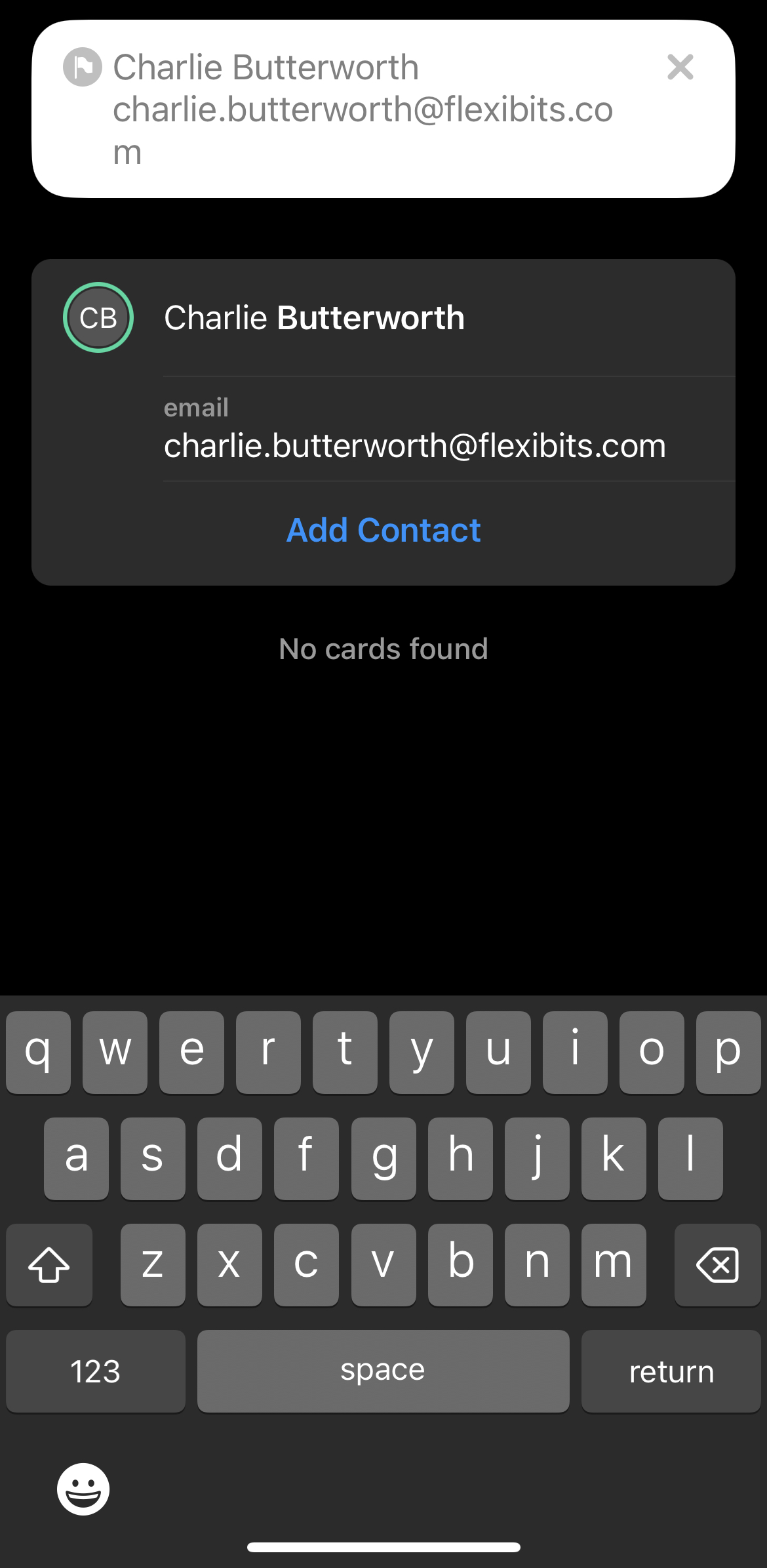Image resolution: width=767 pixels, height=1568 pixels.
Task: Open the Charlie Butterworth contact card
Action: click(383, 317)
